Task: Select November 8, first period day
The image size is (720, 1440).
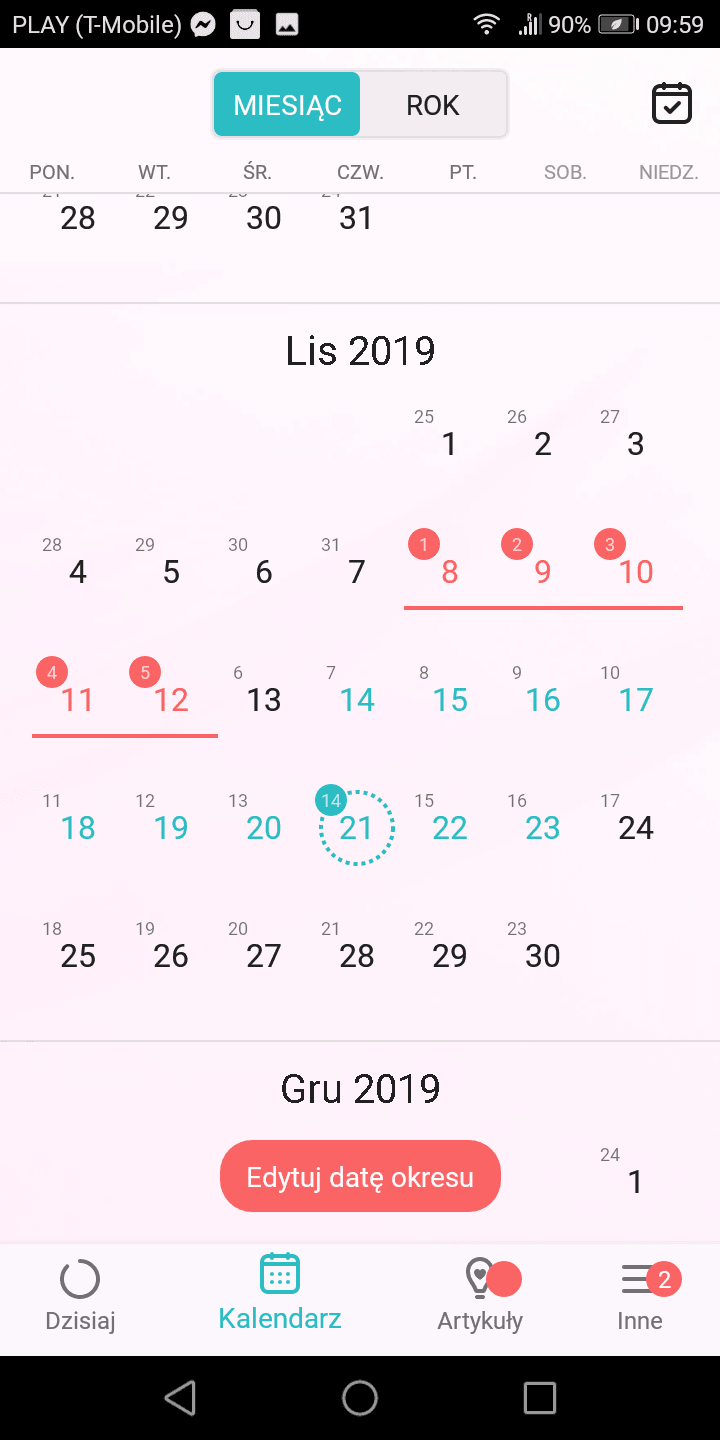Action: click(450, 572)
